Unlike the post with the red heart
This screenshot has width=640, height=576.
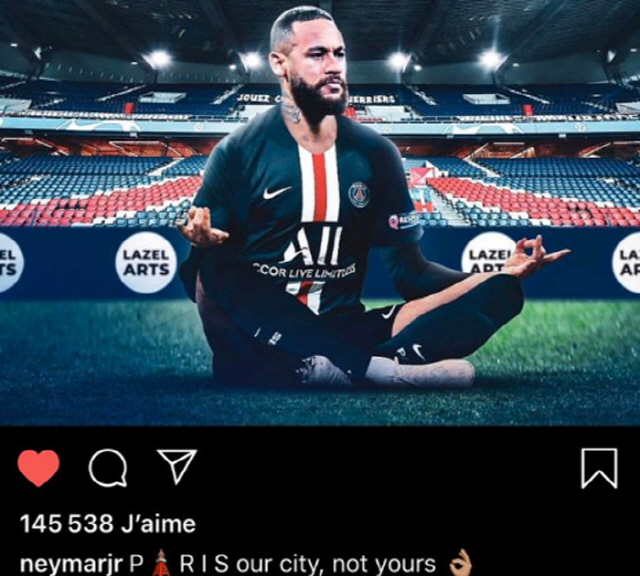point(39,468)
